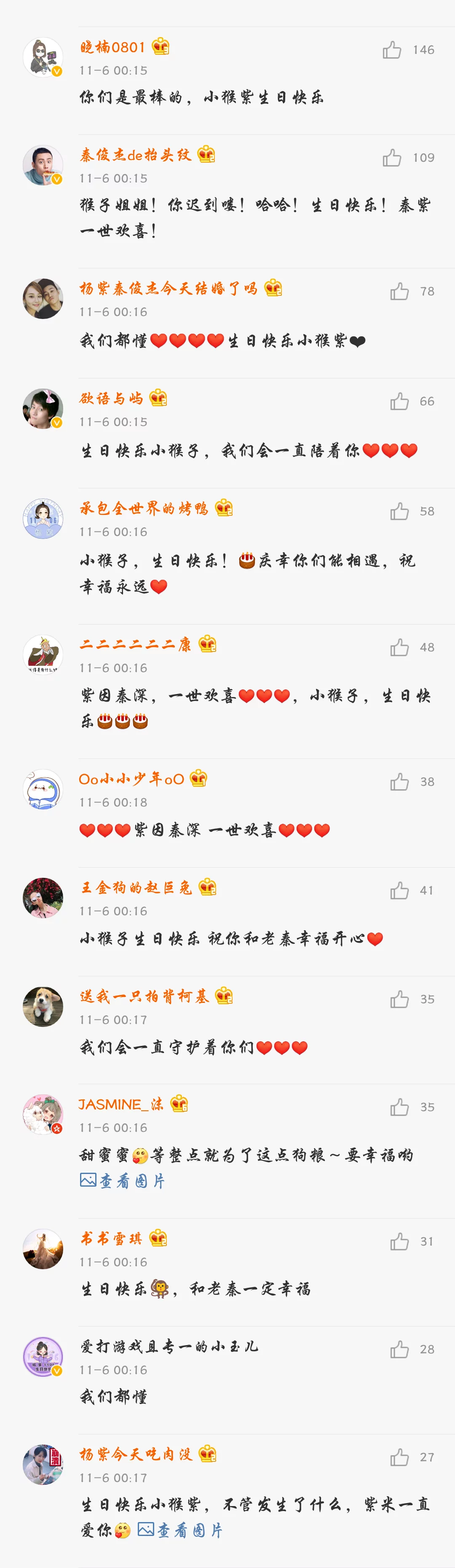
Task: Open 晓楠0801's profile via username
Action: 112,48
